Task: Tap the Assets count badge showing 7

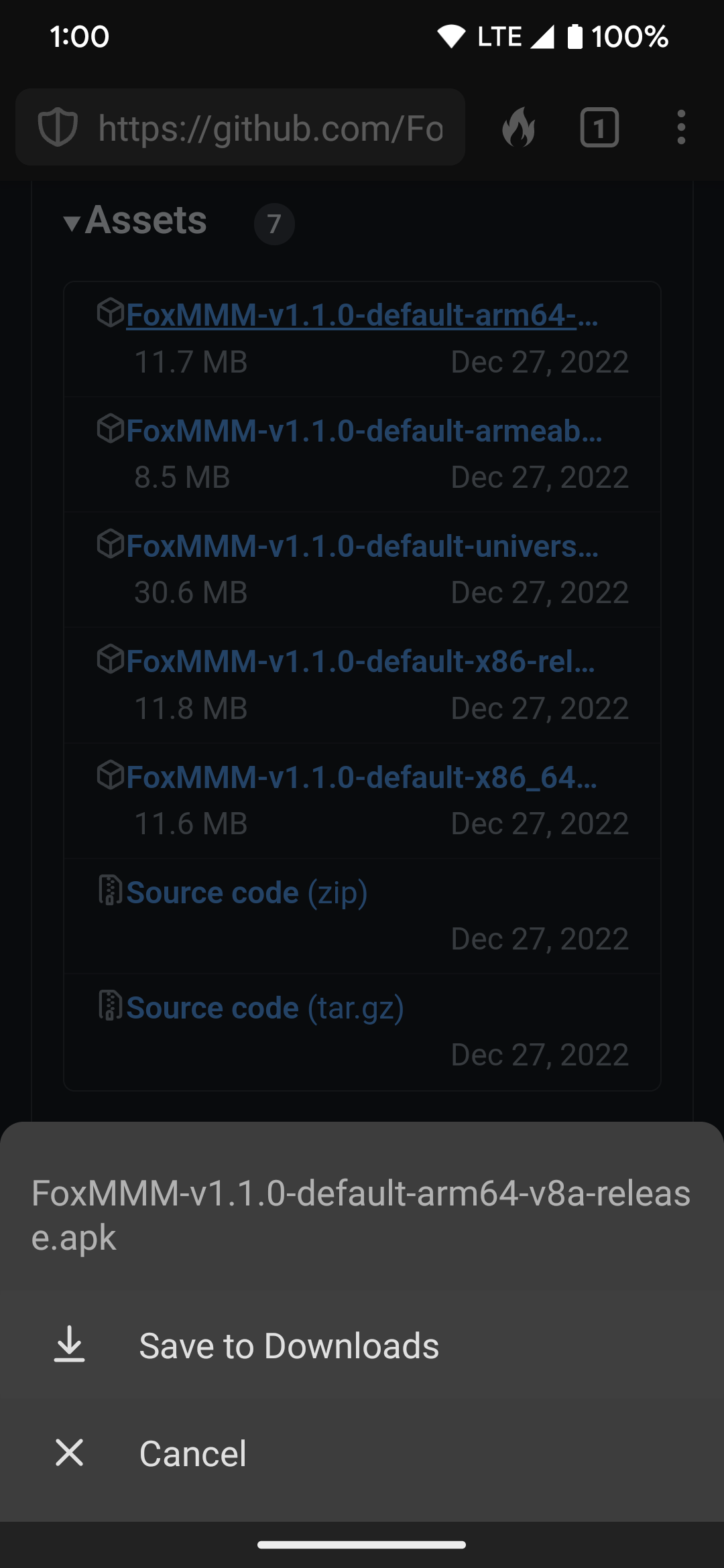Action: (275, 224)
